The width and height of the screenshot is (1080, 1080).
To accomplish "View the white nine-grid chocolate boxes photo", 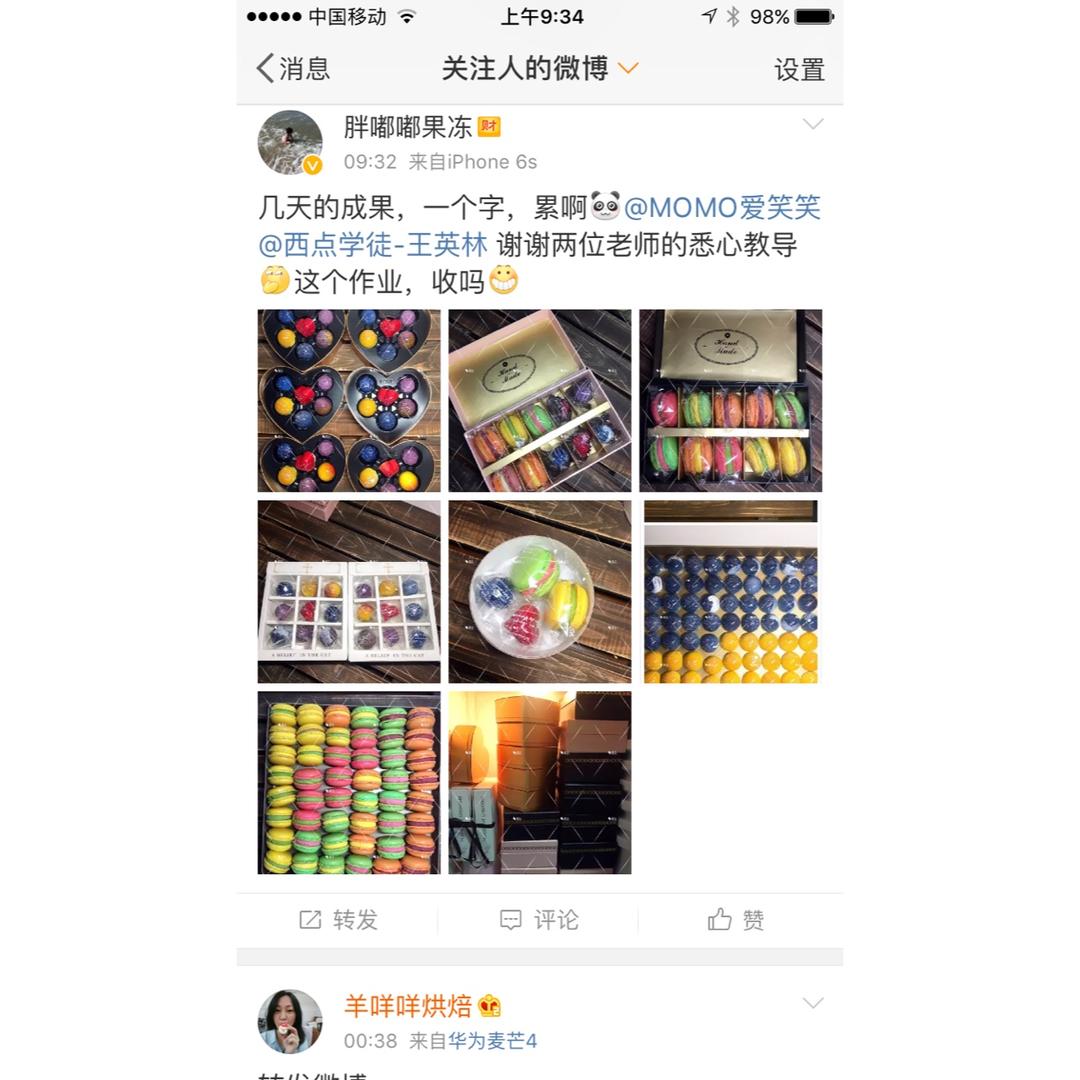I will (x=349, y=592).
